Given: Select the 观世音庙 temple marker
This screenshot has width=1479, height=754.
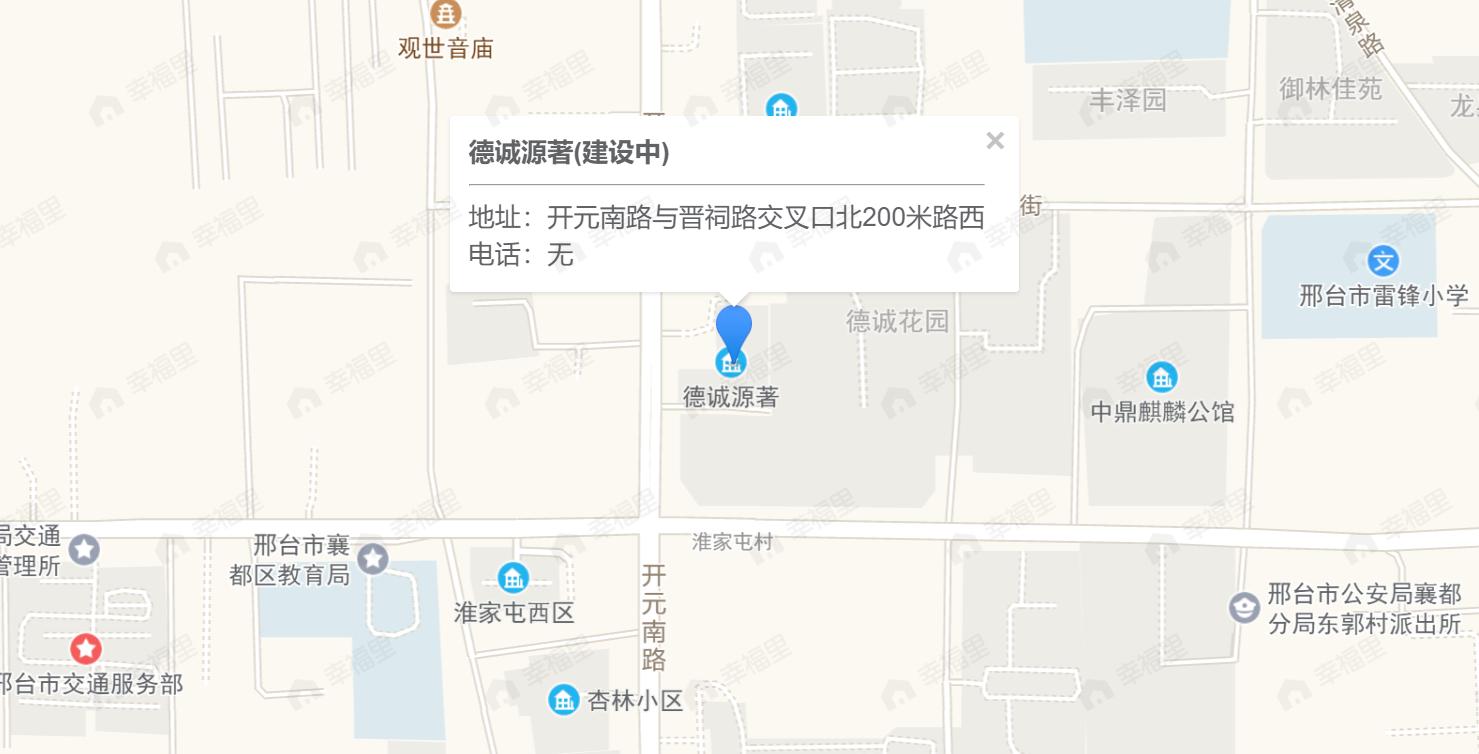Looking at the screenshot, I should coord(445,15).
